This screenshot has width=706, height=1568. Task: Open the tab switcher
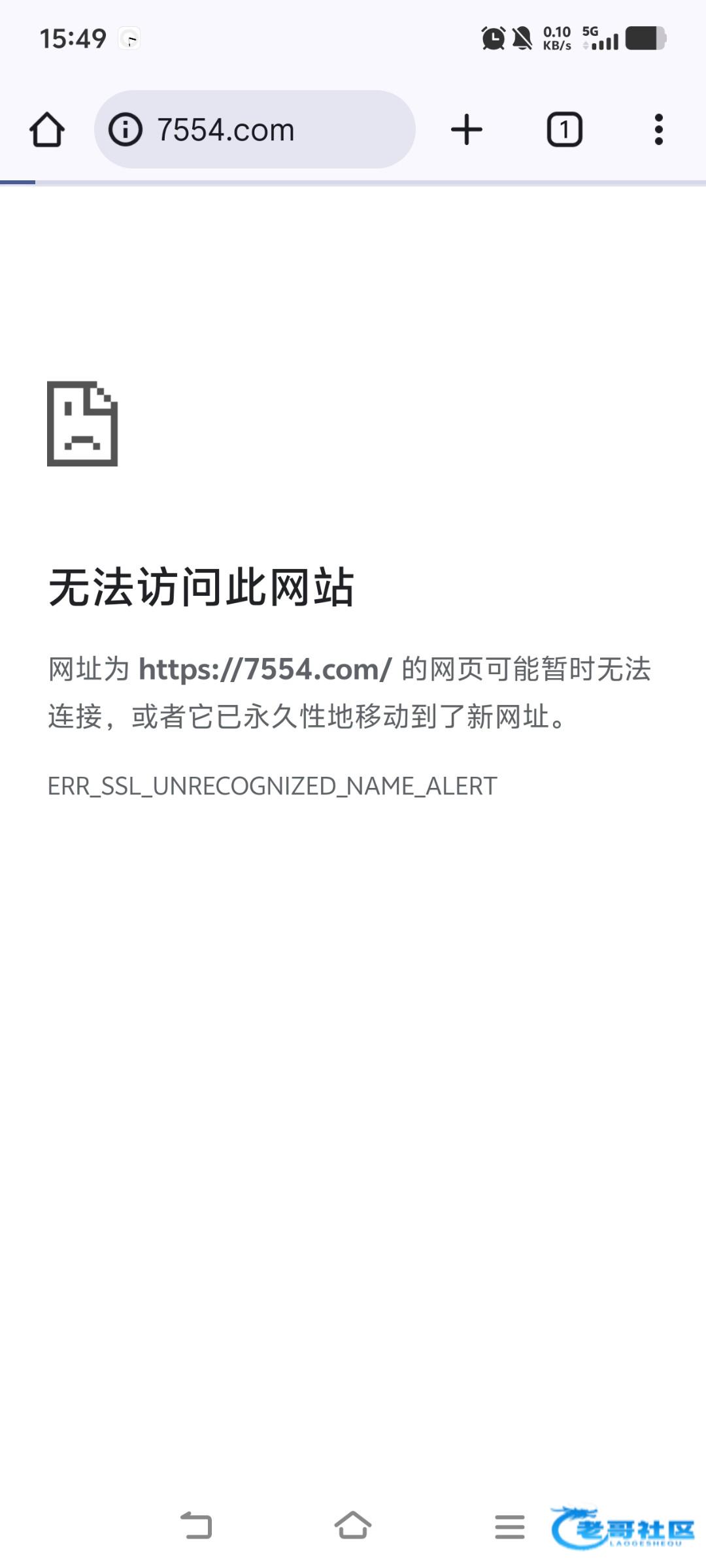564,129
